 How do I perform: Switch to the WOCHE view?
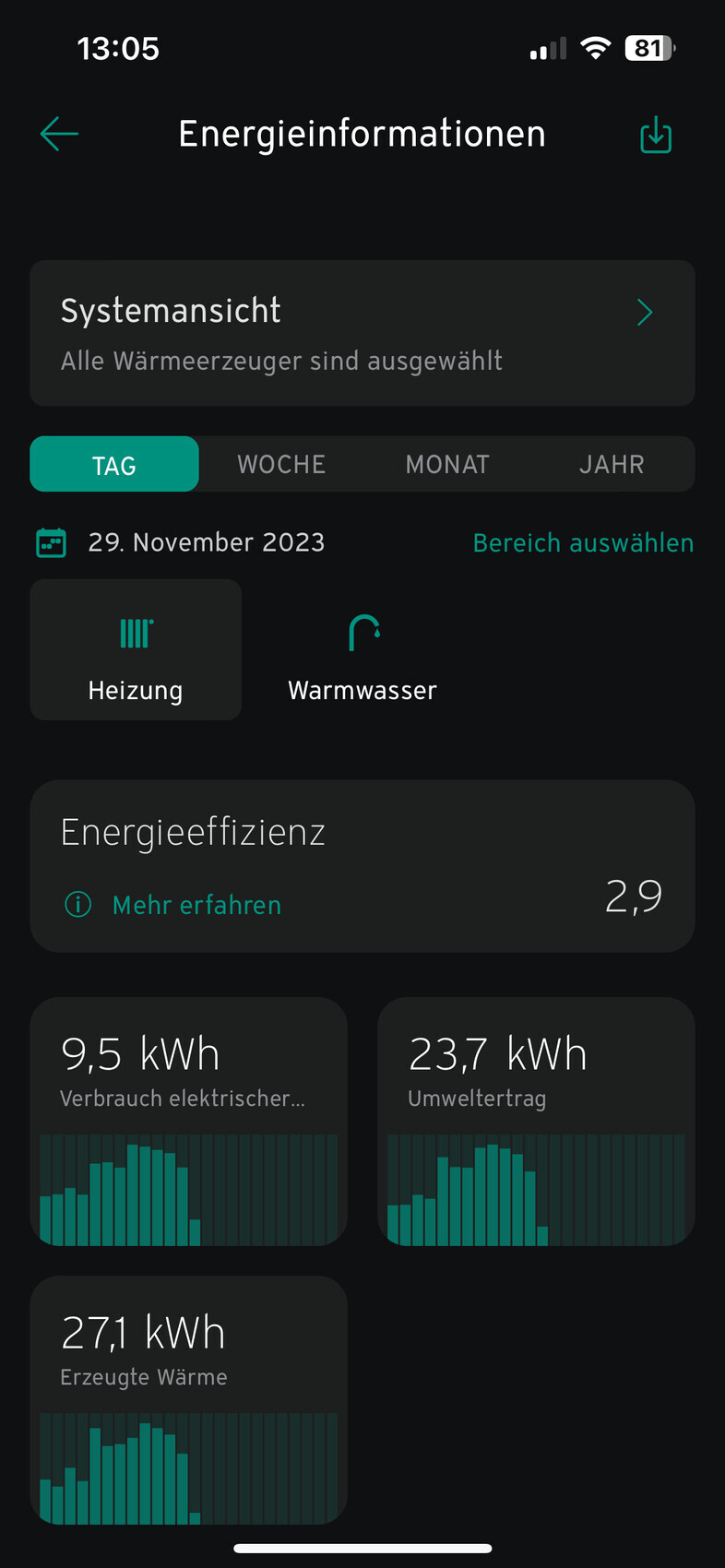pos(281,465)
